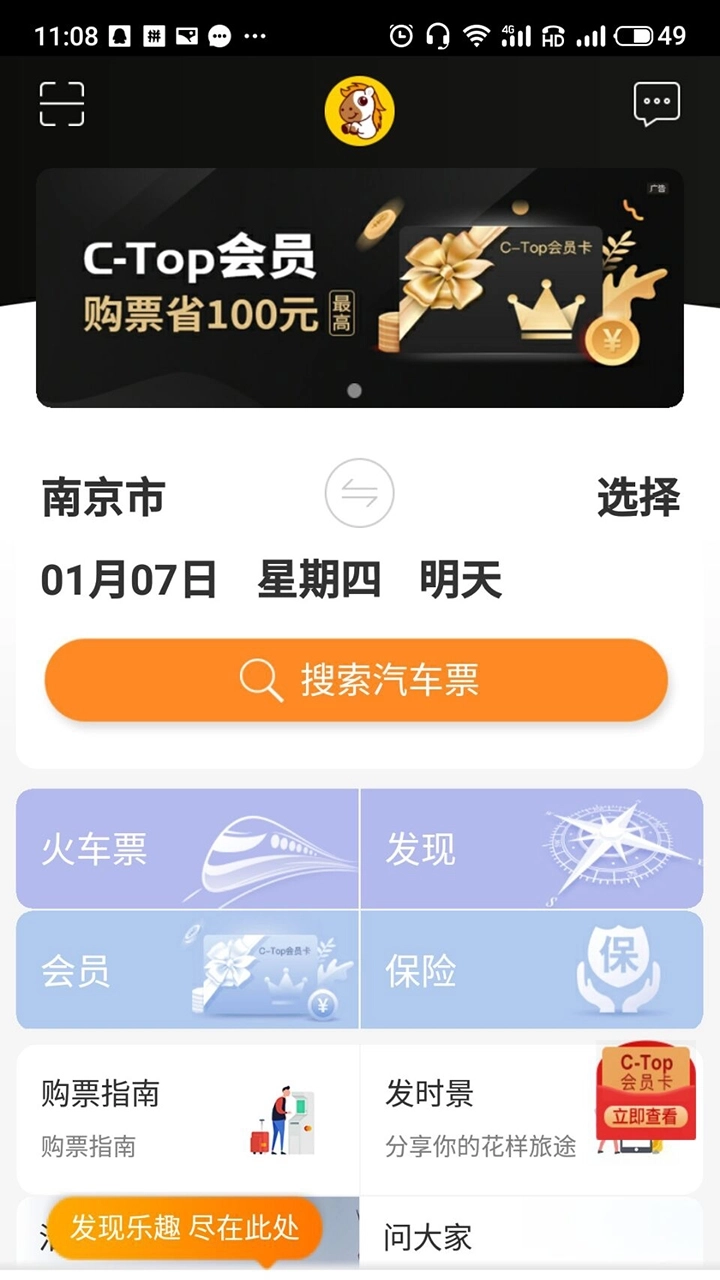720x1280 pixels.
Task: Open the 问大家 Q&A section
Action: [x=430, y=1236]
